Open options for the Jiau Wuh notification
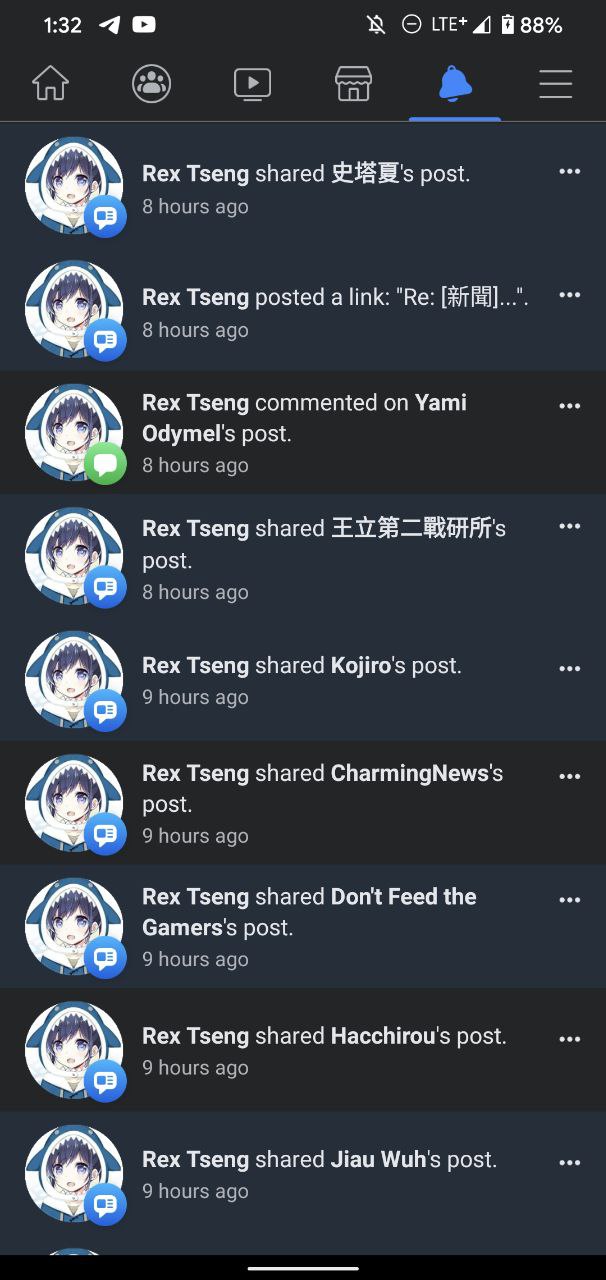 pyautogui.click(x=570, y=1163)
